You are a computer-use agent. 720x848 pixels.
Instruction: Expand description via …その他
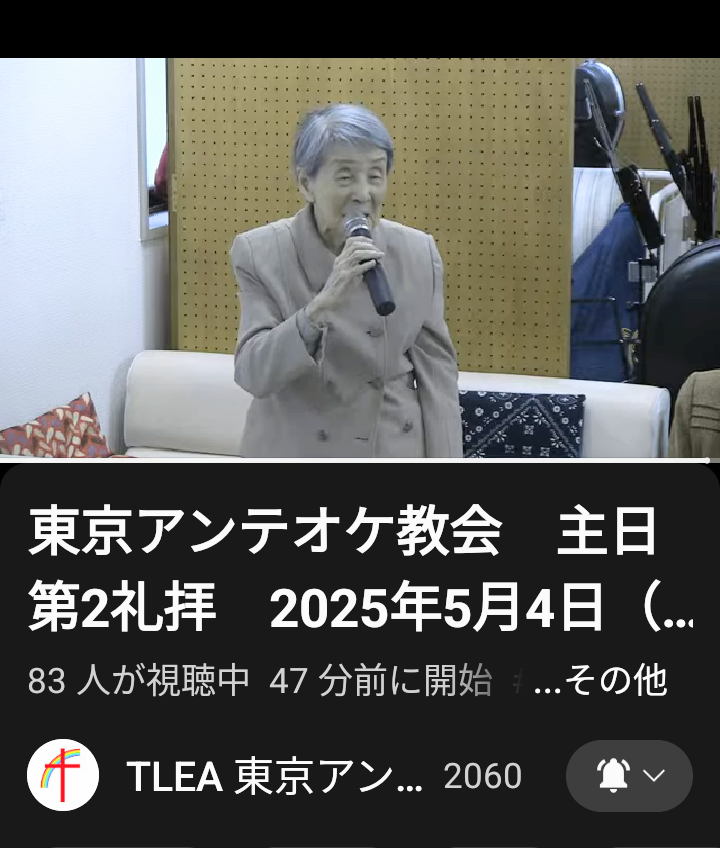[x=601, y=682]
